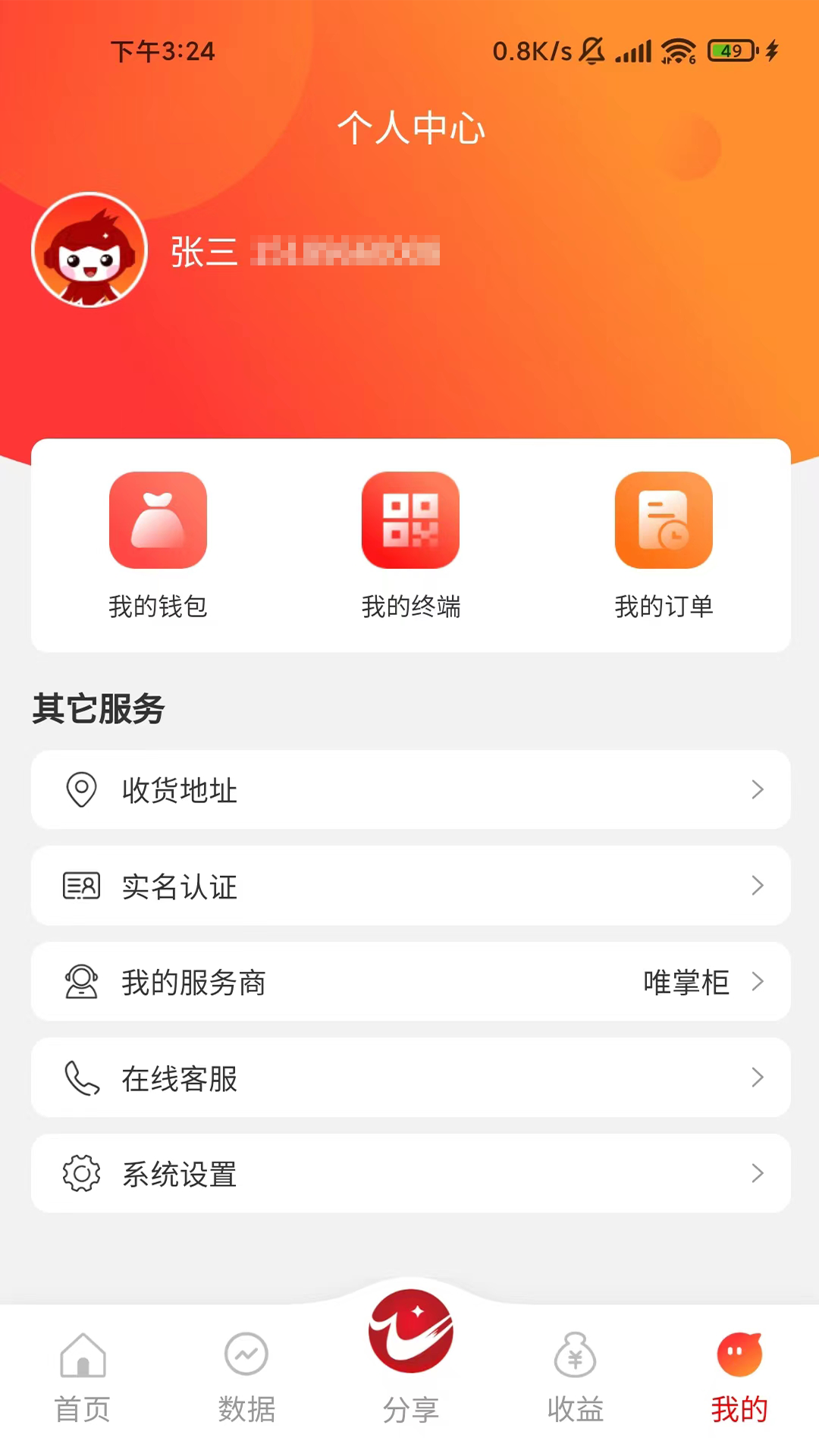Open 收货地址 shipping address
This screenshot has height=1456, width=819.
410,789
